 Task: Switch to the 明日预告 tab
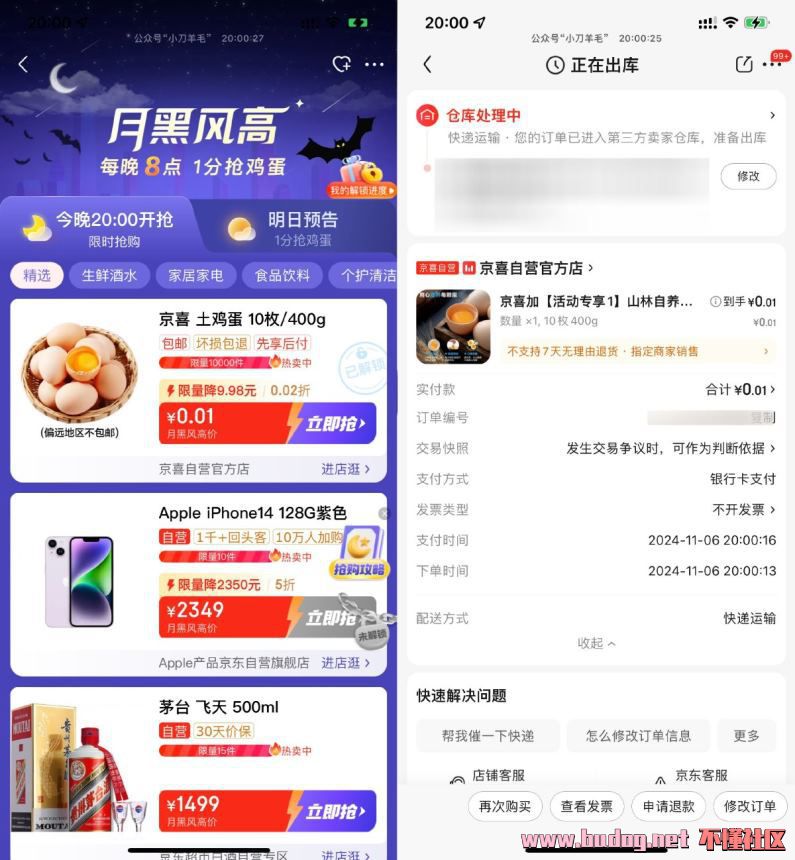click(300, 228)
